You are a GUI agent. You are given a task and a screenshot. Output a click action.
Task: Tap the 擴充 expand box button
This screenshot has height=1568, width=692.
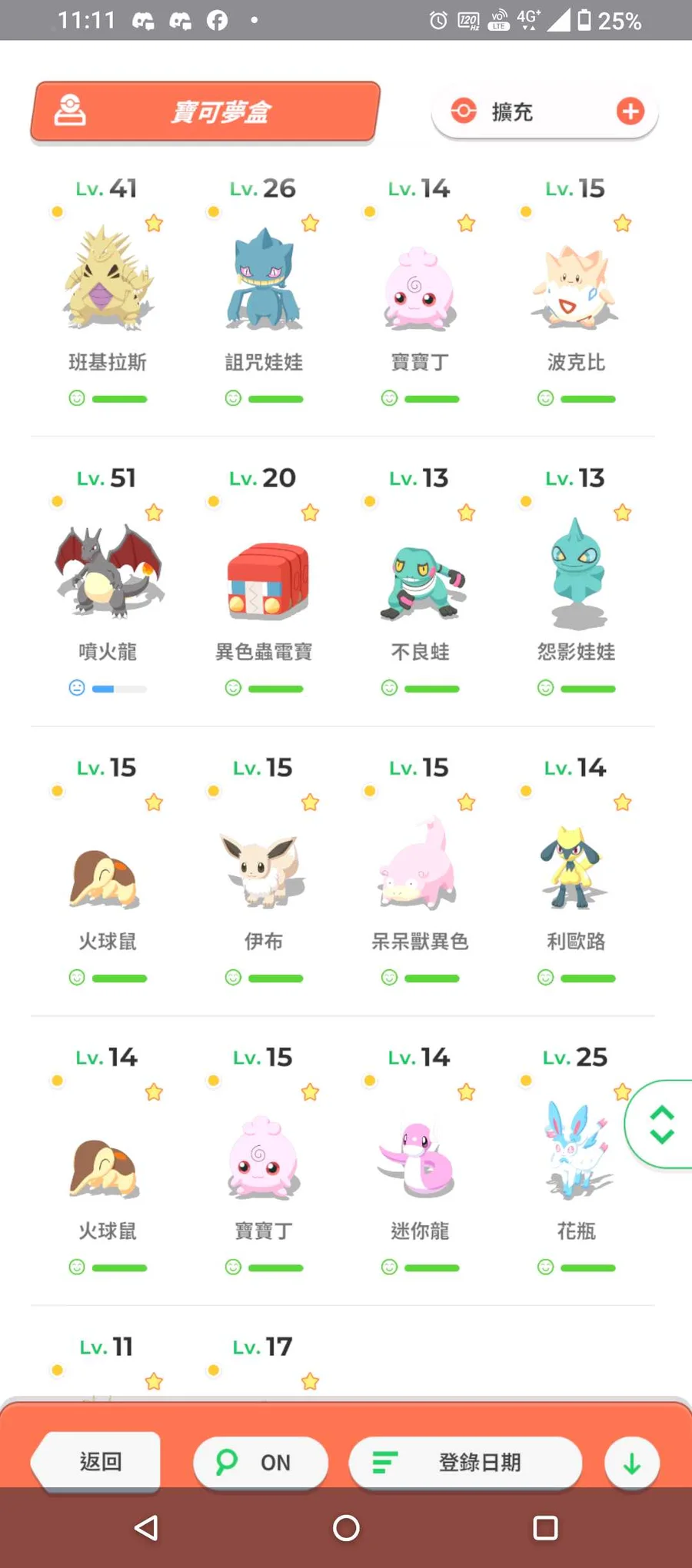point(544,111)
